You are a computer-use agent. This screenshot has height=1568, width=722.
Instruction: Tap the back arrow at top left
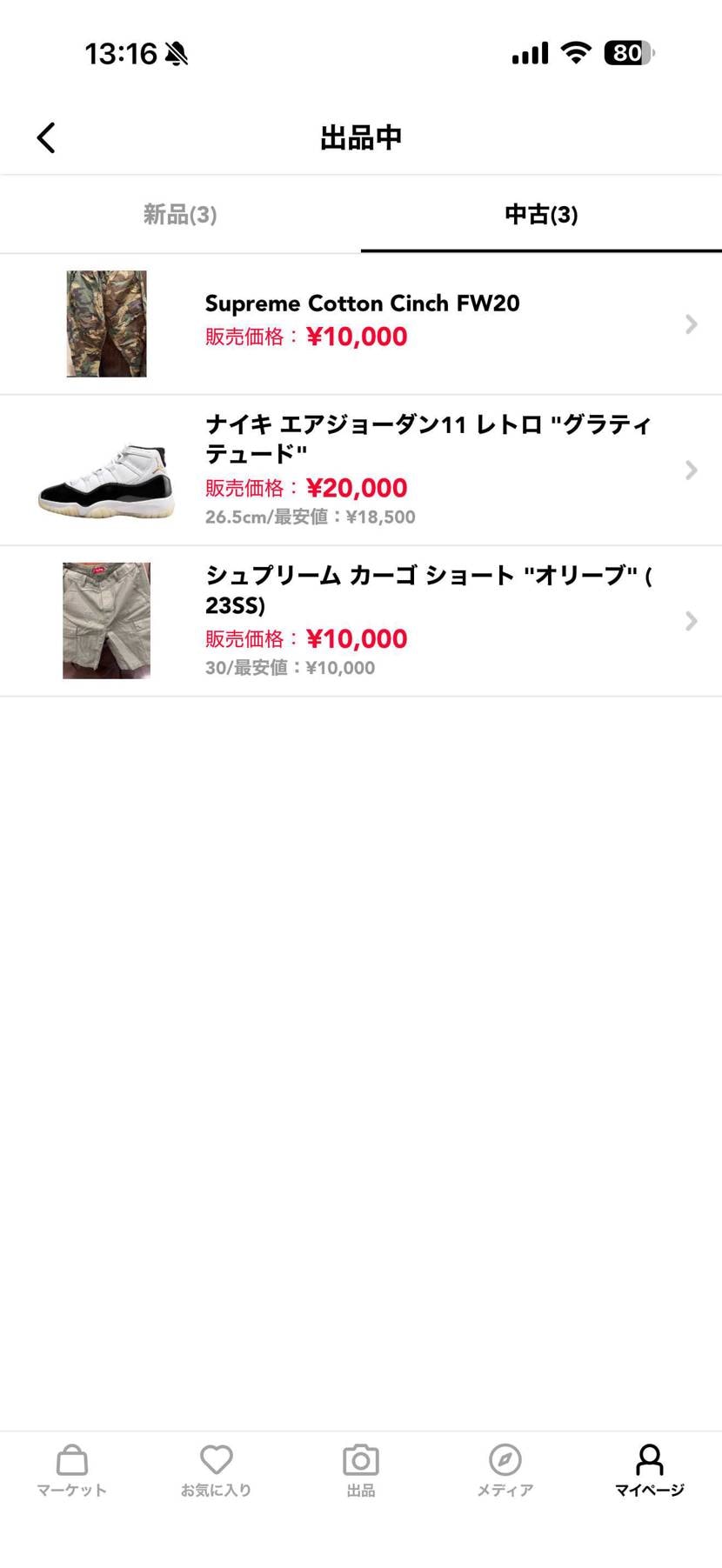click(45, 137)
